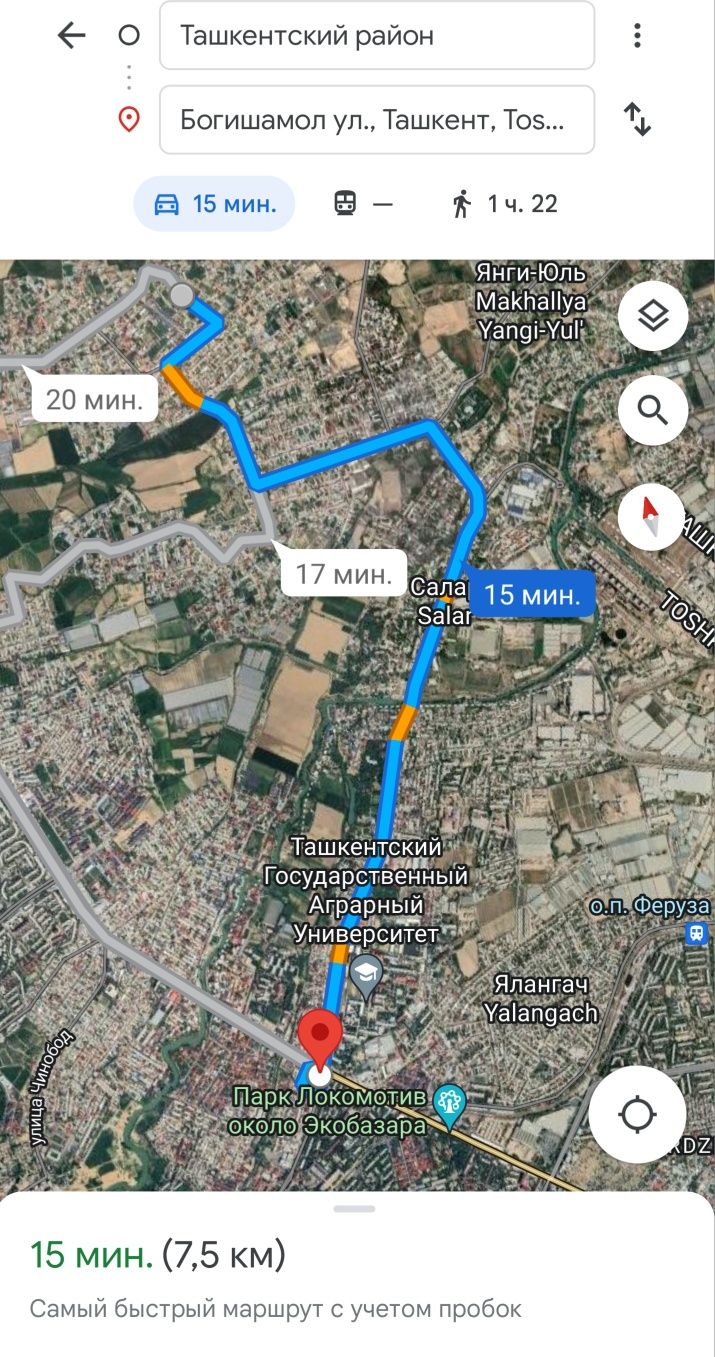Go back using the arrow
The height and width of the screenshot is (1357, 715).
coord(71,36)
